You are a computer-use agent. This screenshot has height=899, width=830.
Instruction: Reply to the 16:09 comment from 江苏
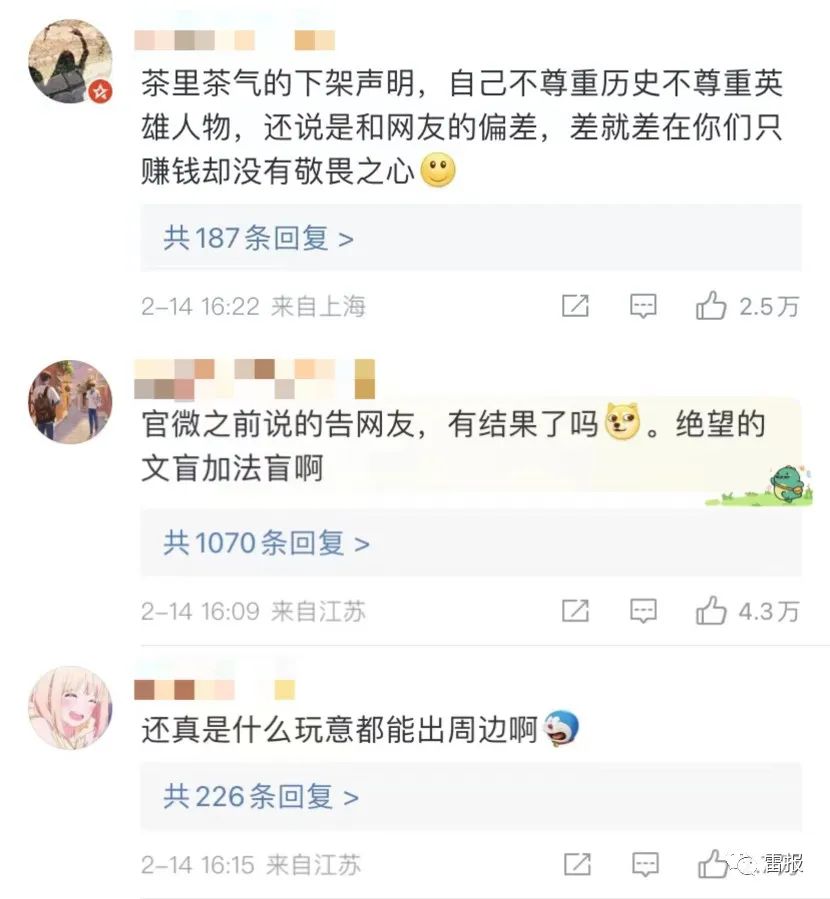(643, 610)
